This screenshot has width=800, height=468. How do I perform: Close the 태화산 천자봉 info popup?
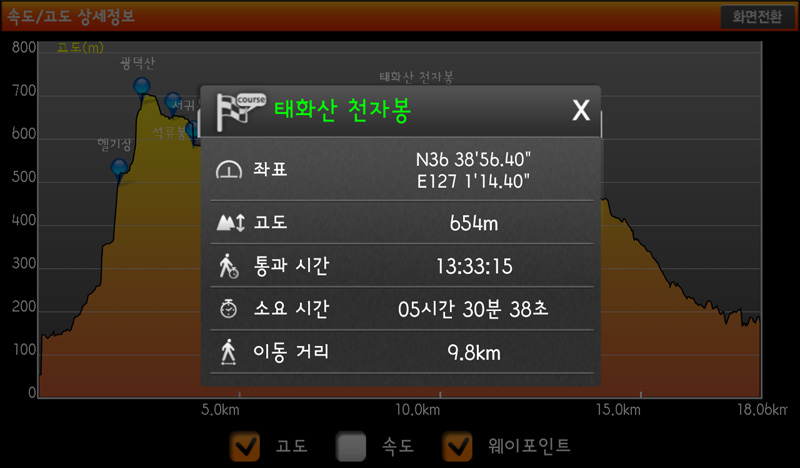(580, 110)
